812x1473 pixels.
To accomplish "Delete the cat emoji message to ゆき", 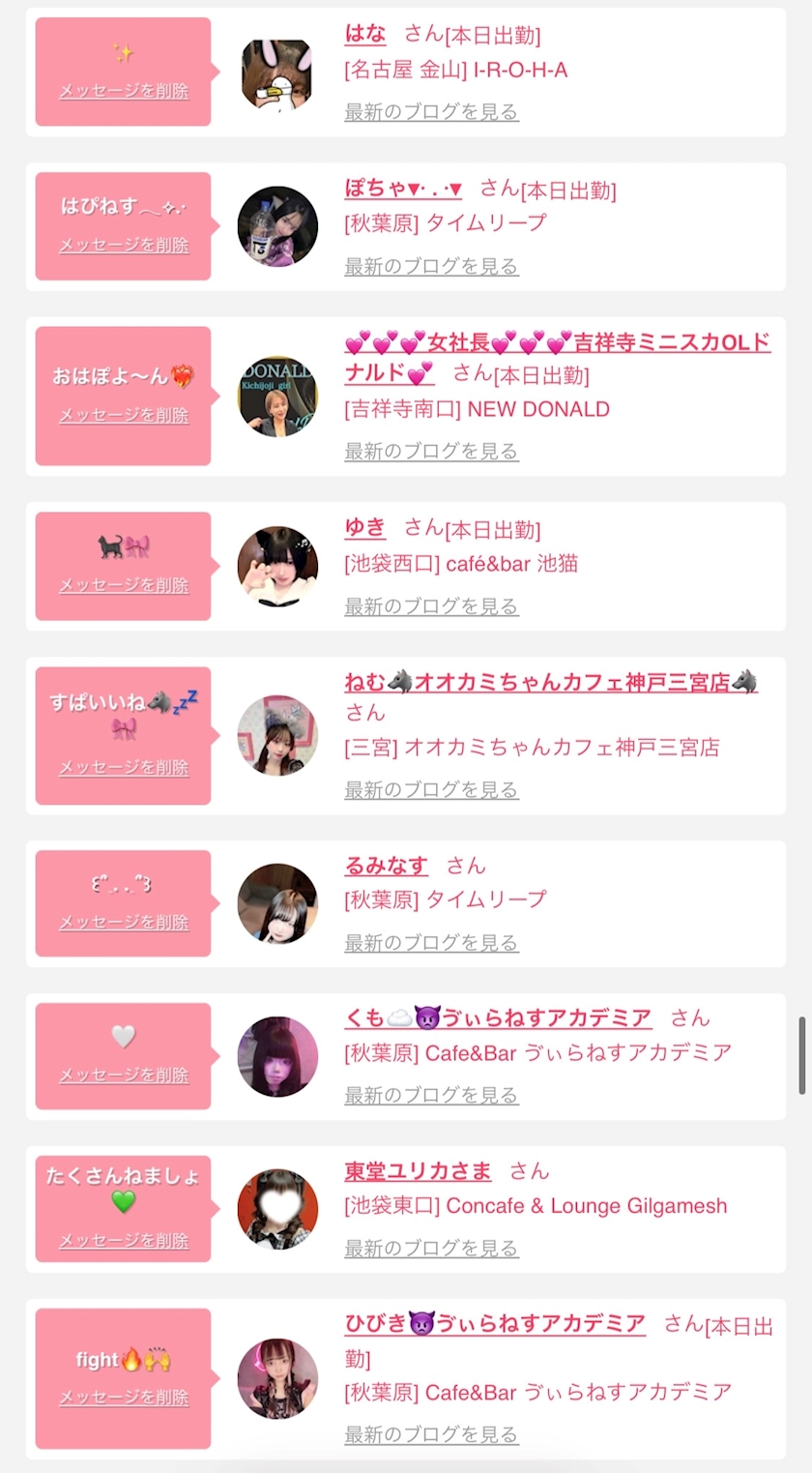I will point(124,586).
